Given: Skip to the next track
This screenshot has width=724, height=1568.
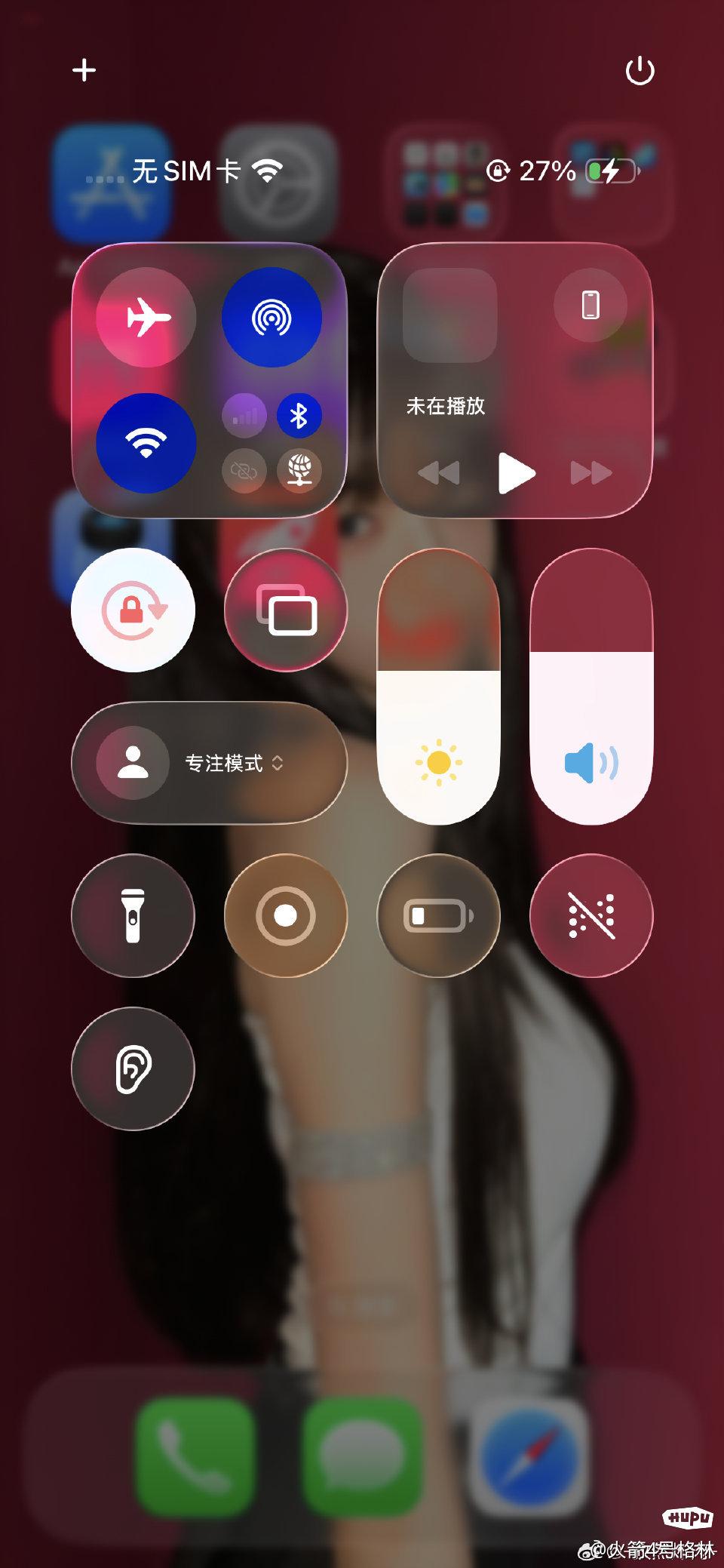Looking at the screenshot, I should coord(591,473).
